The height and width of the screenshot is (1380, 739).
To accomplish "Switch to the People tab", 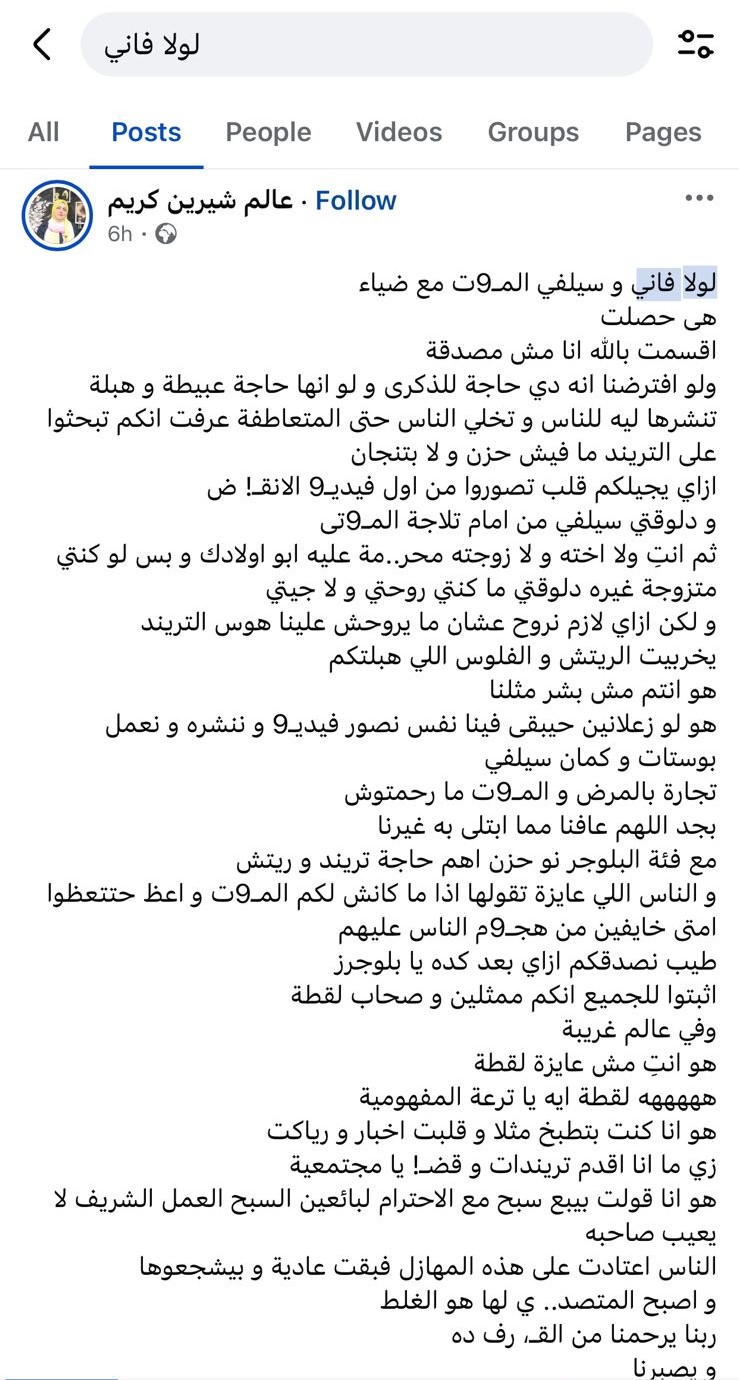I will pos(268,131).
